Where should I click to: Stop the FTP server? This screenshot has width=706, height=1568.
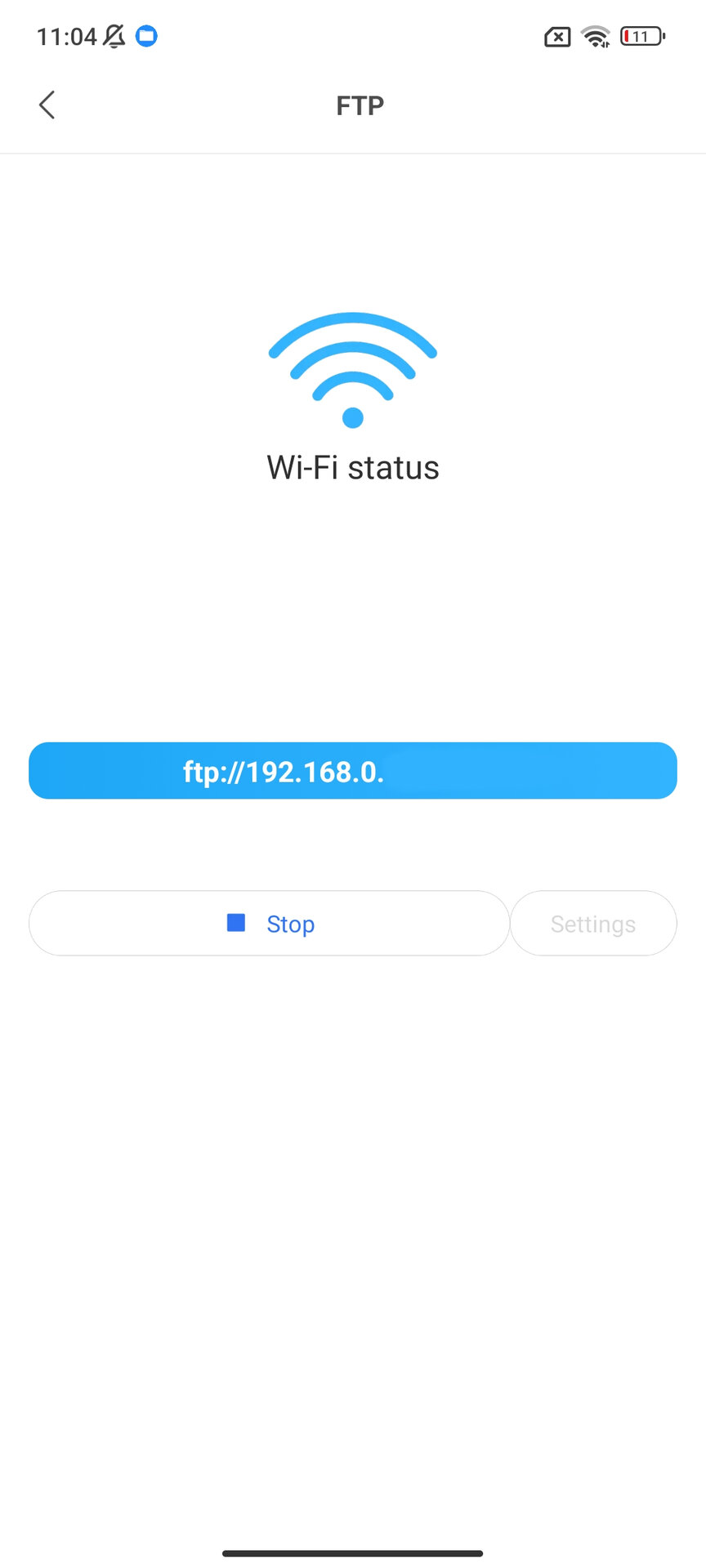click(270, 924)
